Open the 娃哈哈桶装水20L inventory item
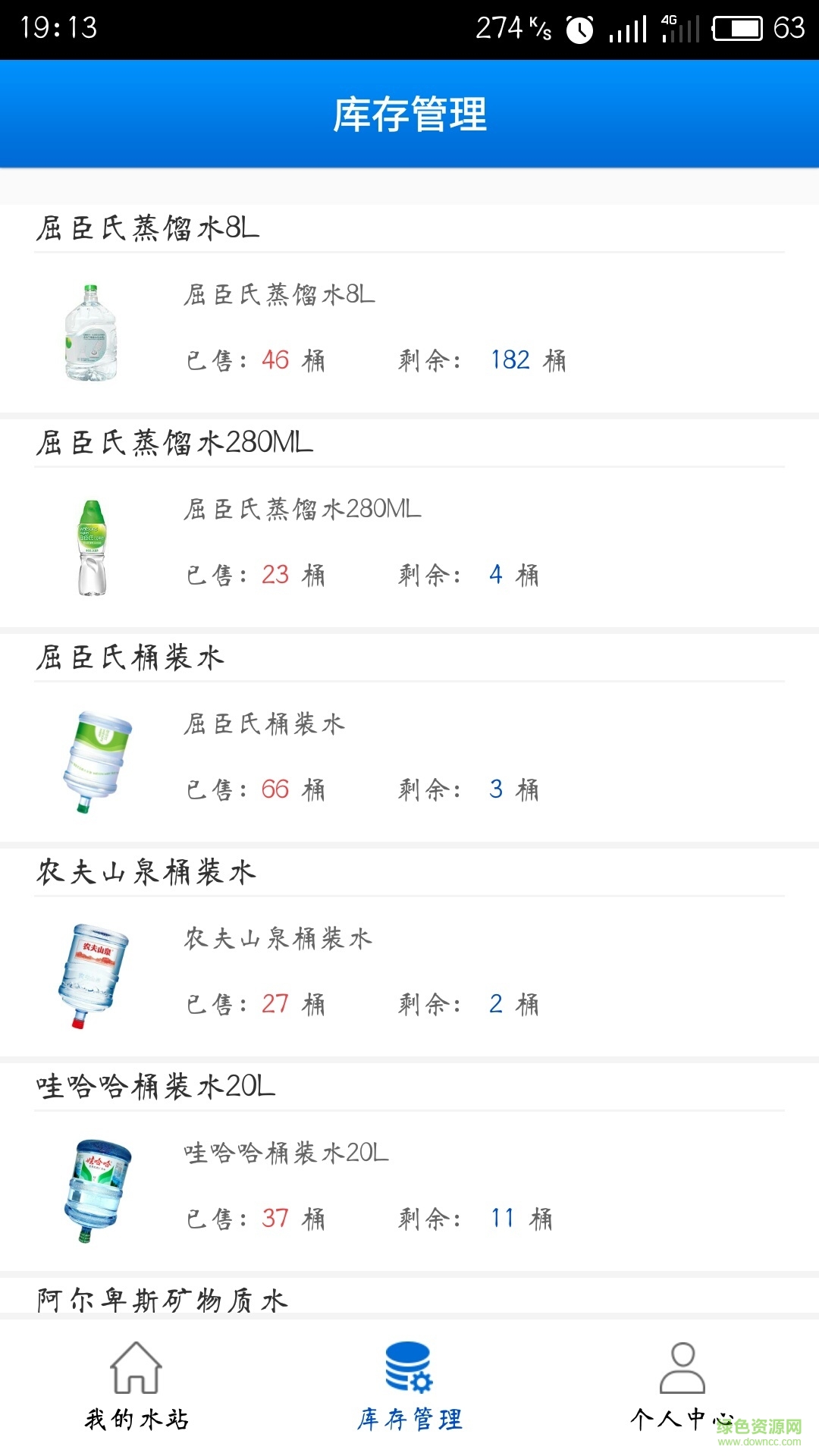The width and height of the screenshot is (819, 1456). pos(409,1188)
